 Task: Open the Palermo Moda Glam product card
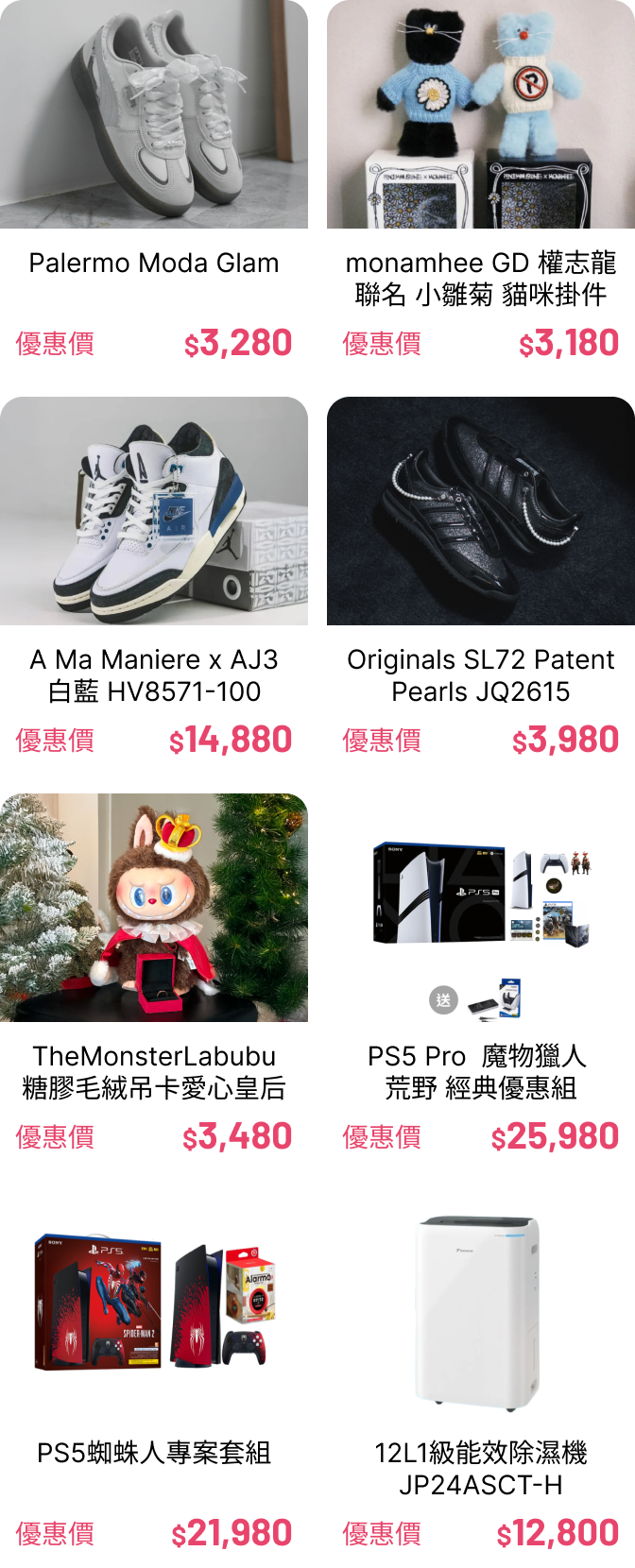click(x=154, y=189)
